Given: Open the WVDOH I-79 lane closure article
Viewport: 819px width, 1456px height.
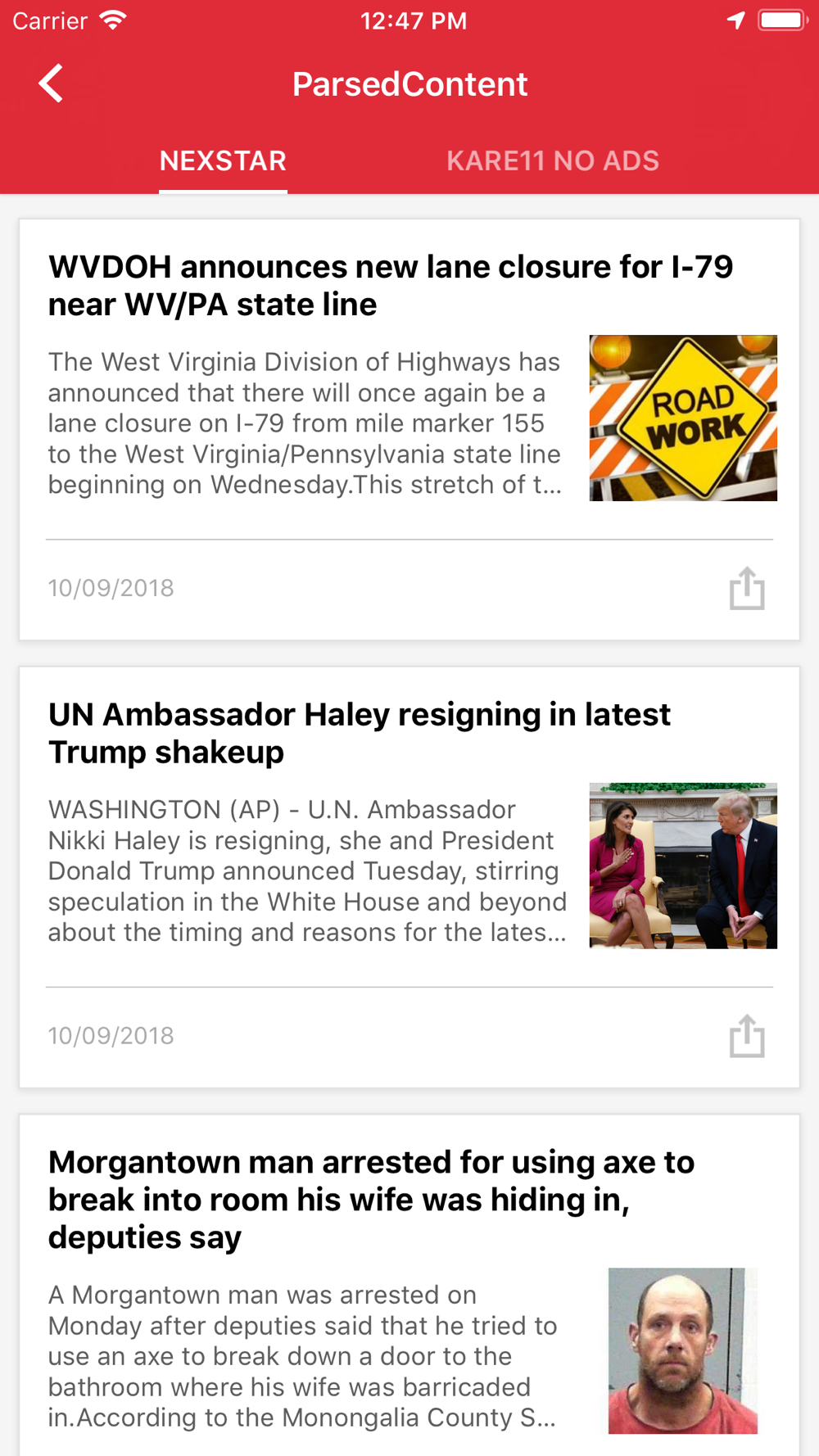Looking at the screenshot, I should tap(391, 286).
